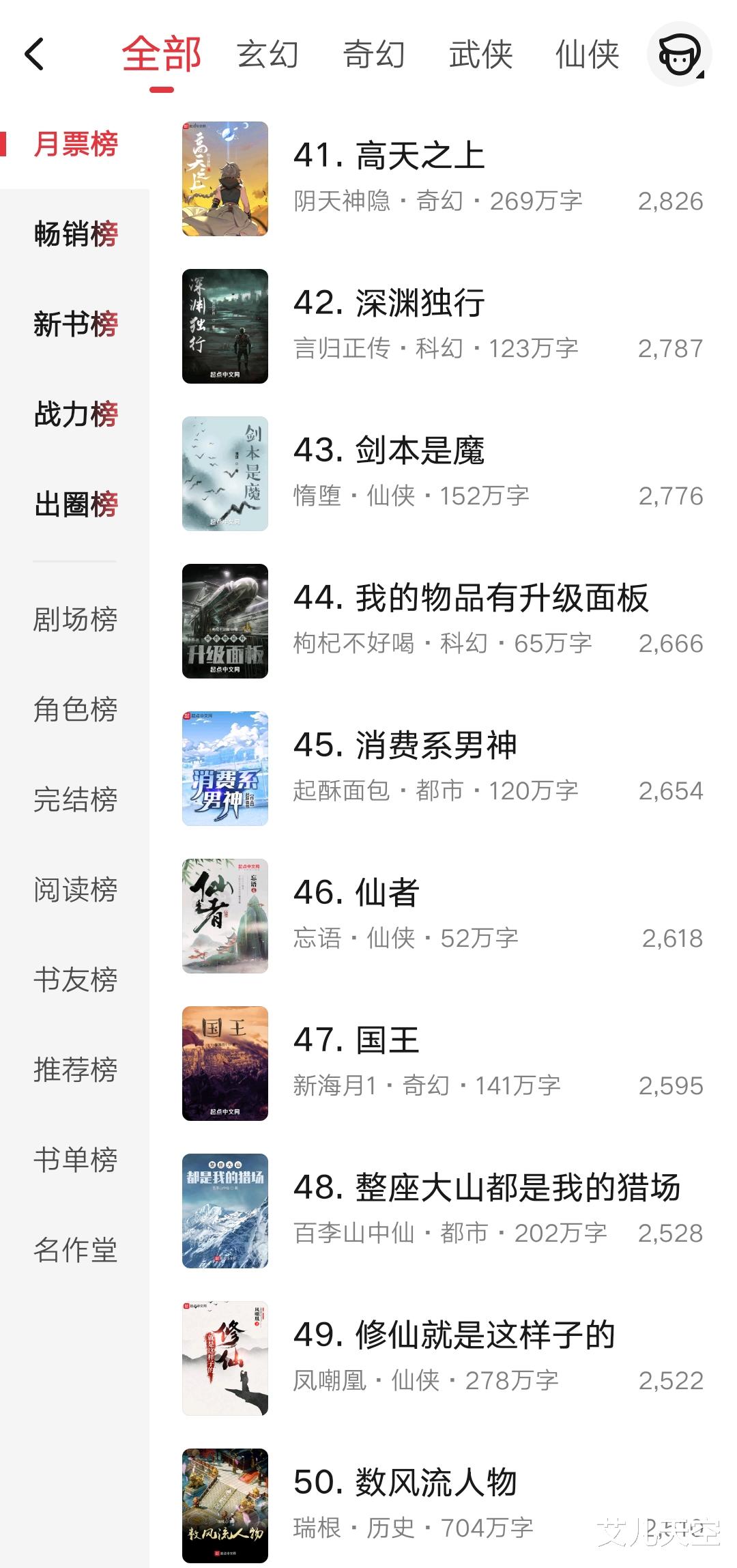
Task: Select the 推荐榜 ranking
Action: (75, 1070)
